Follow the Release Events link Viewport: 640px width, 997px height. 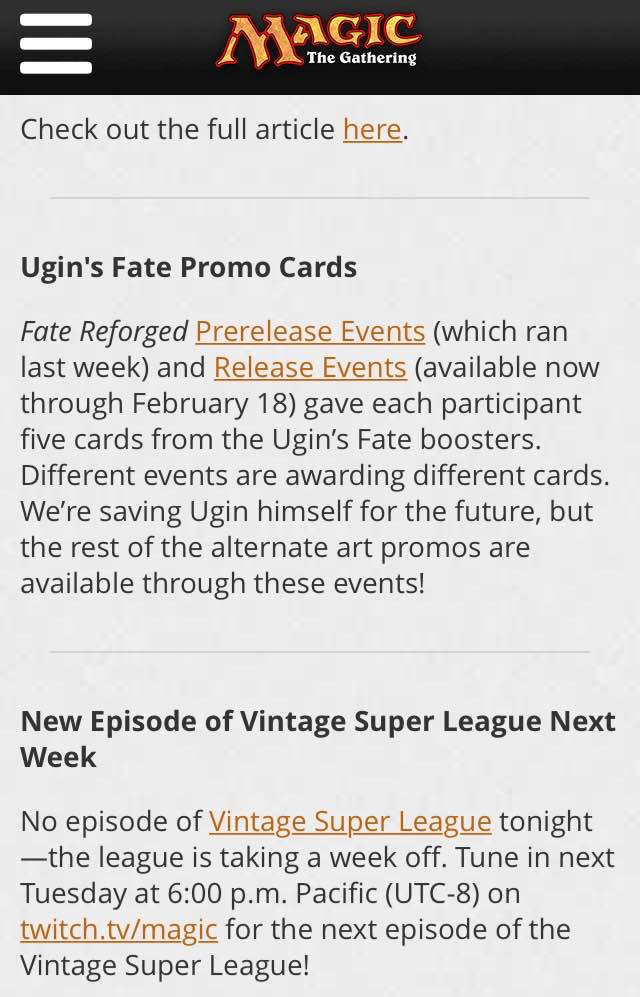310,367
